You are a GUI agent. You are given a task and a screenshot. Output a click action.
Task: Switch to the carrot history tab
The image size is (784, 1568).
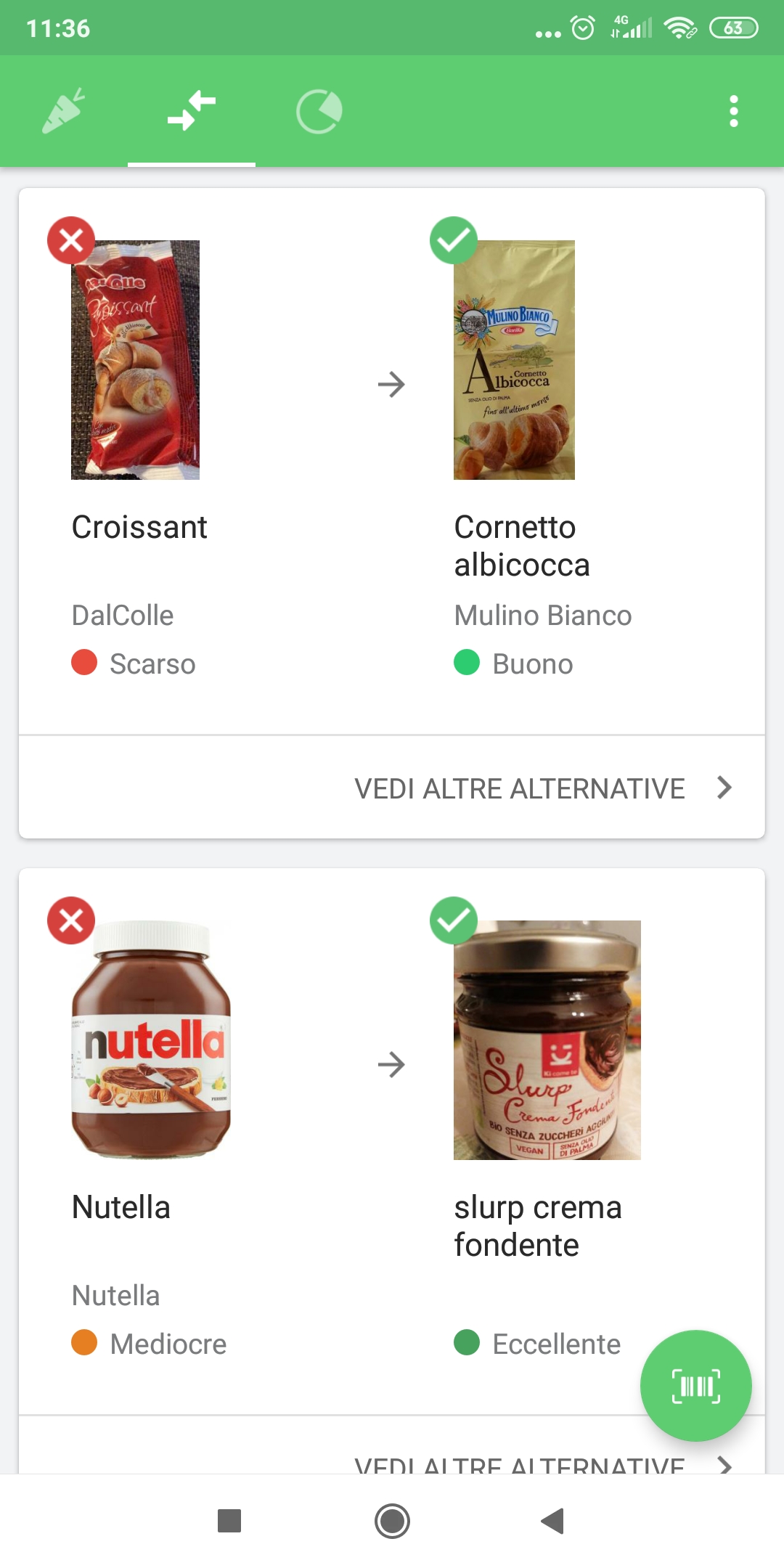(64, 112)
